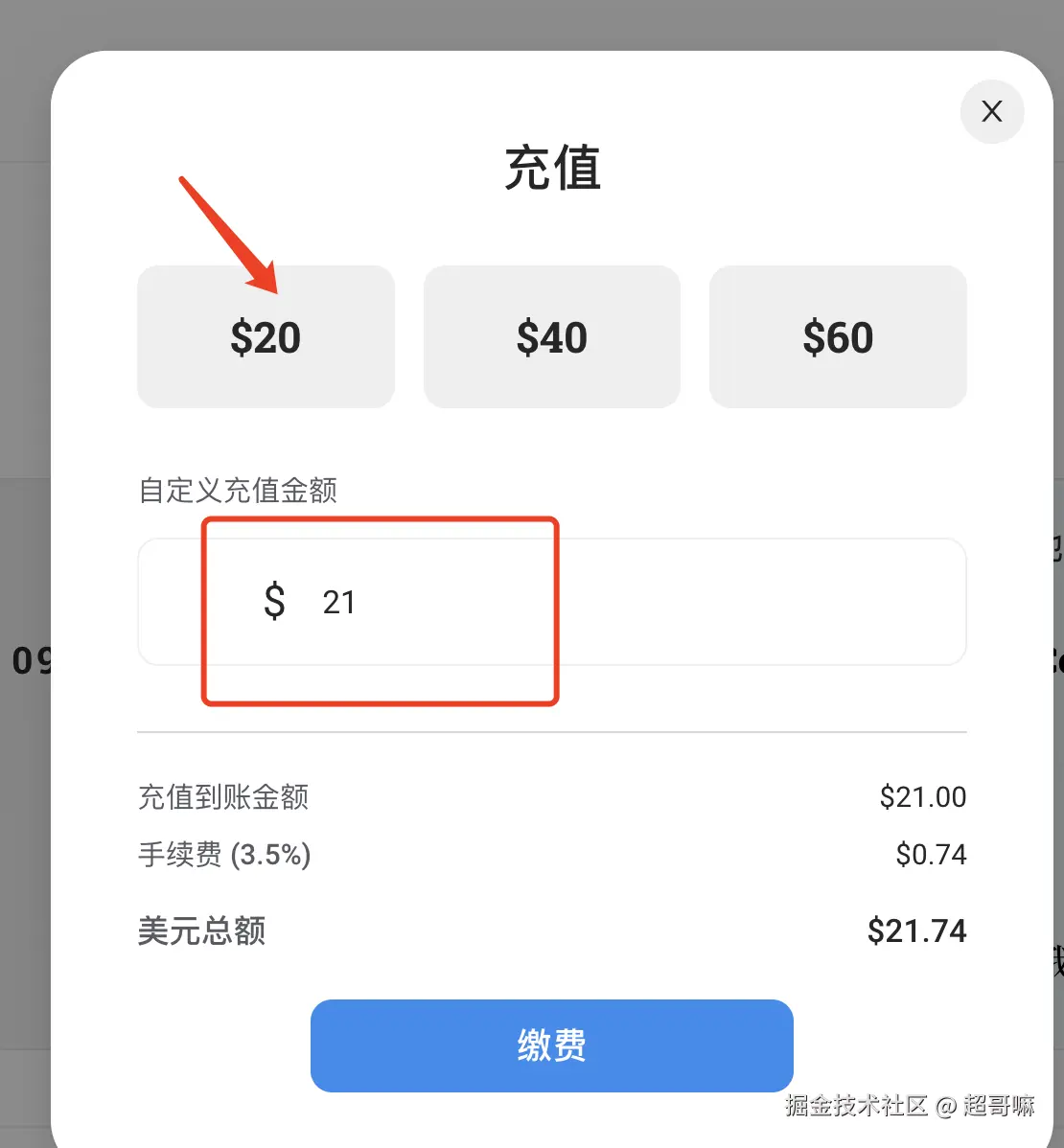Pick the $60 recharge option

[x=838, y=337]
